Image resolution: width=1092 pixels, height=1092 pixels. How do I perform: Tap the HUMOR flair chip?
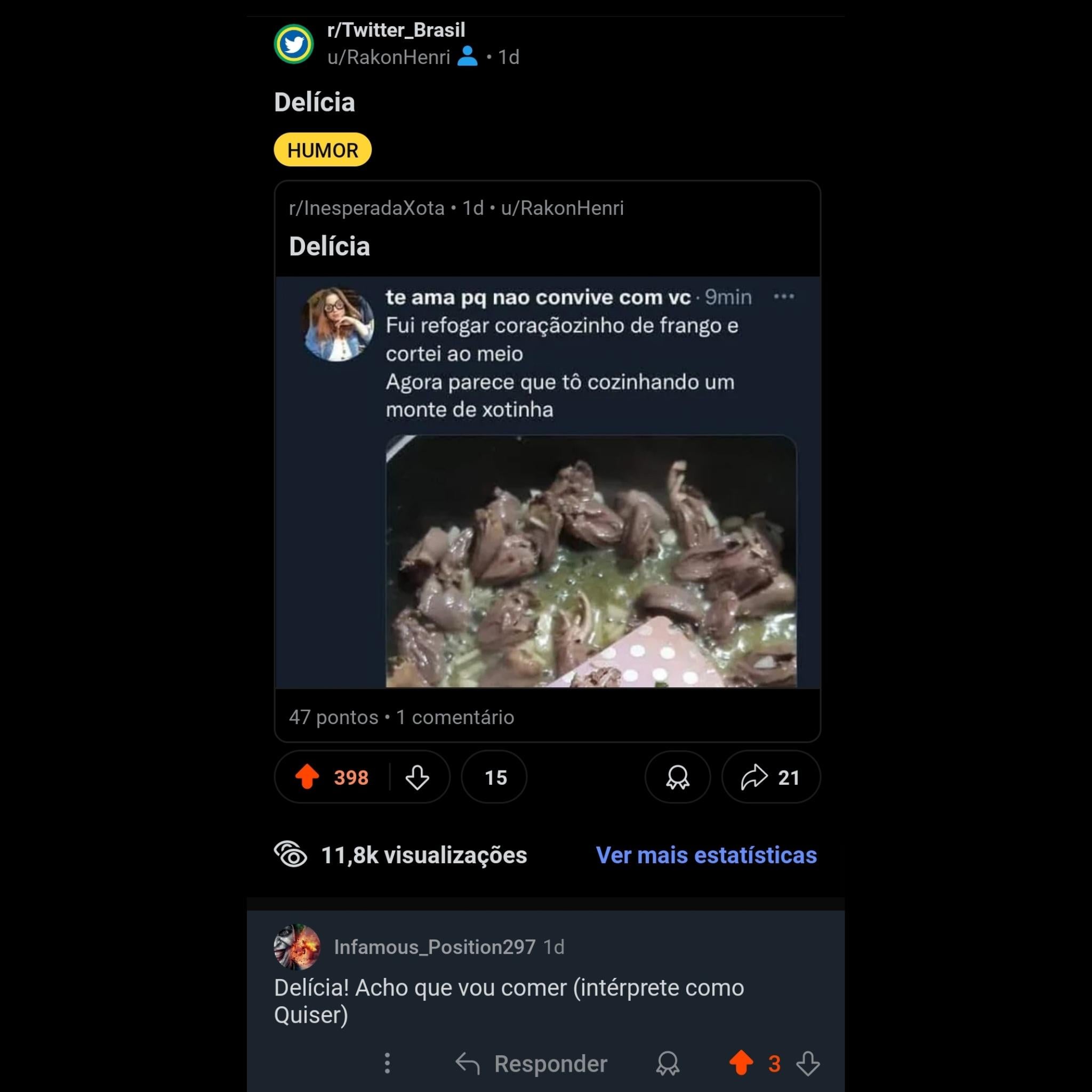(322, 150)
